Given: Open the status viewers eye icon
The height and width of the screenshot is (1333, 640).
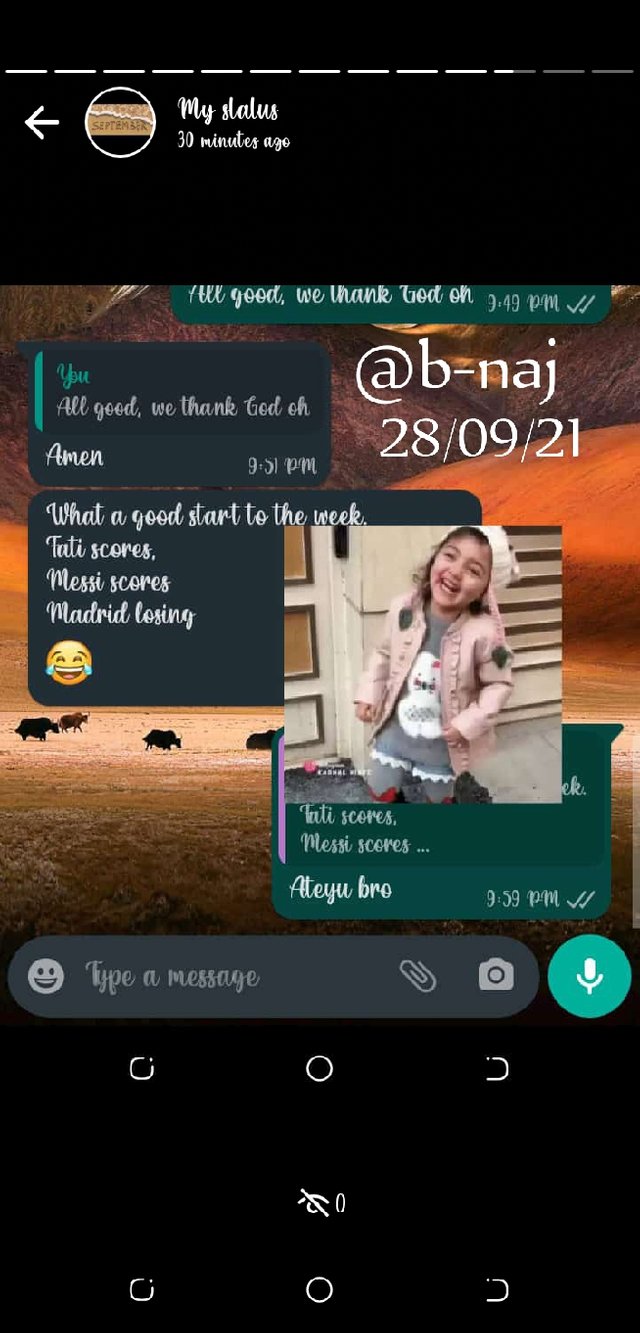Looking at the screenshot, I should [314, 1202].
